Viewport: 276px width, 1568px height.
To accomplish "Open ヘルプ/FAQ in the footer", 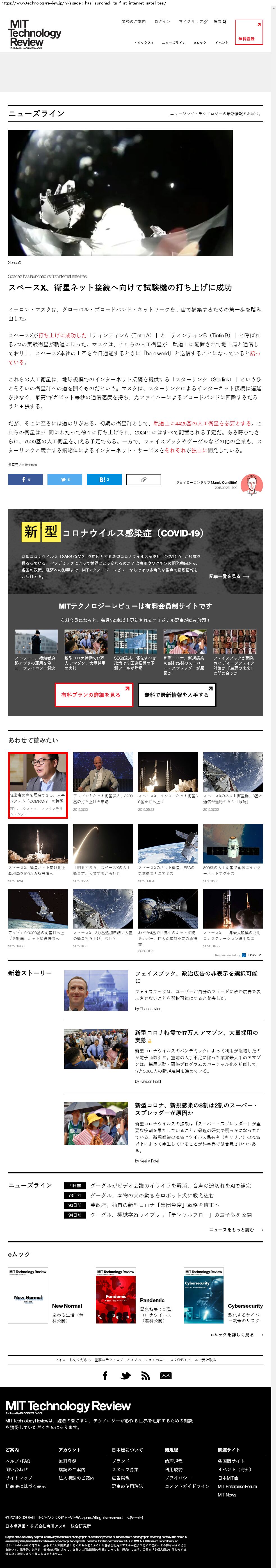I will (x=18, y=1461).
